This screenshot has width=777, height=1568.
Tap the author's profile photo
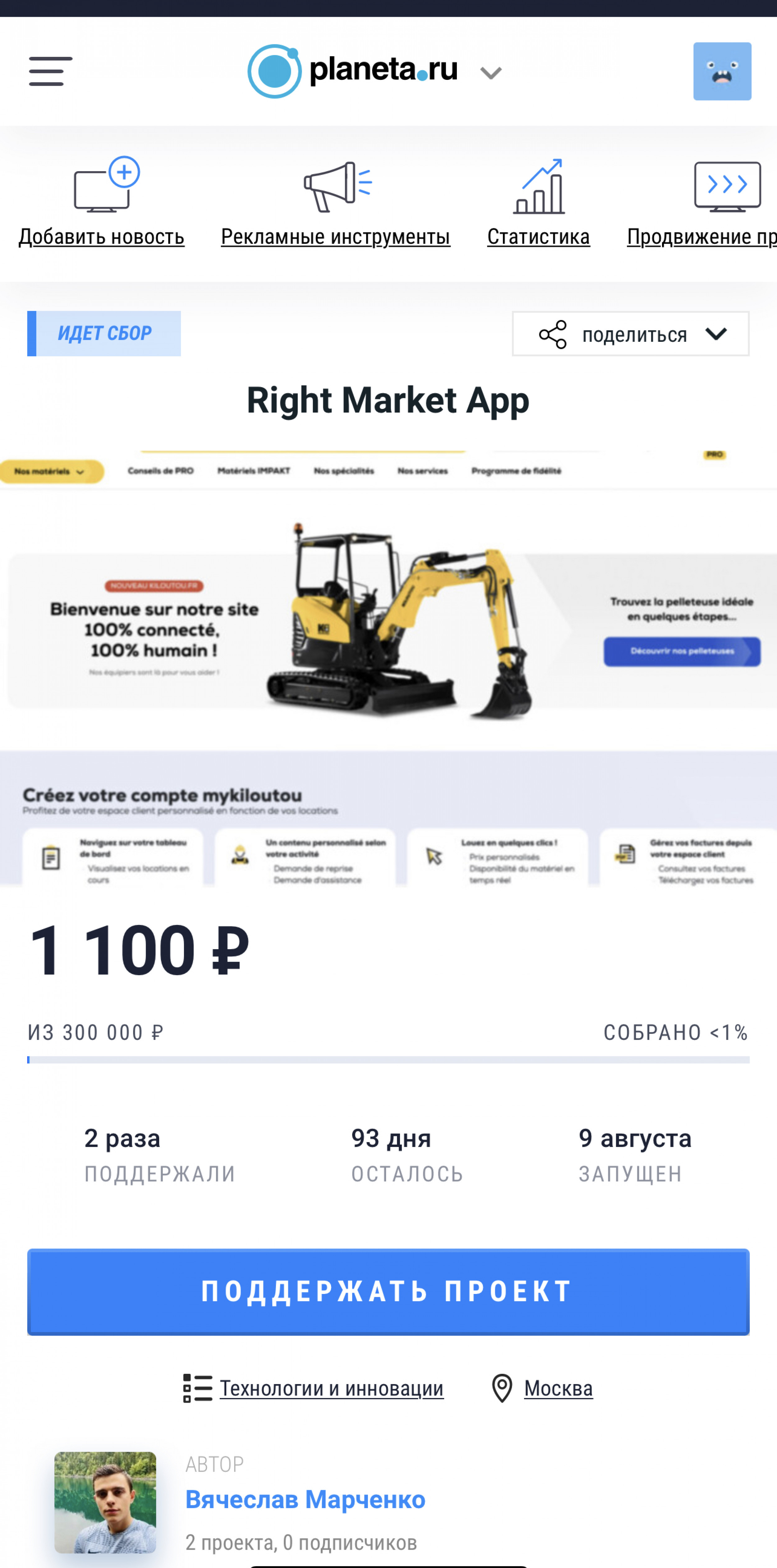[105, 1502]
